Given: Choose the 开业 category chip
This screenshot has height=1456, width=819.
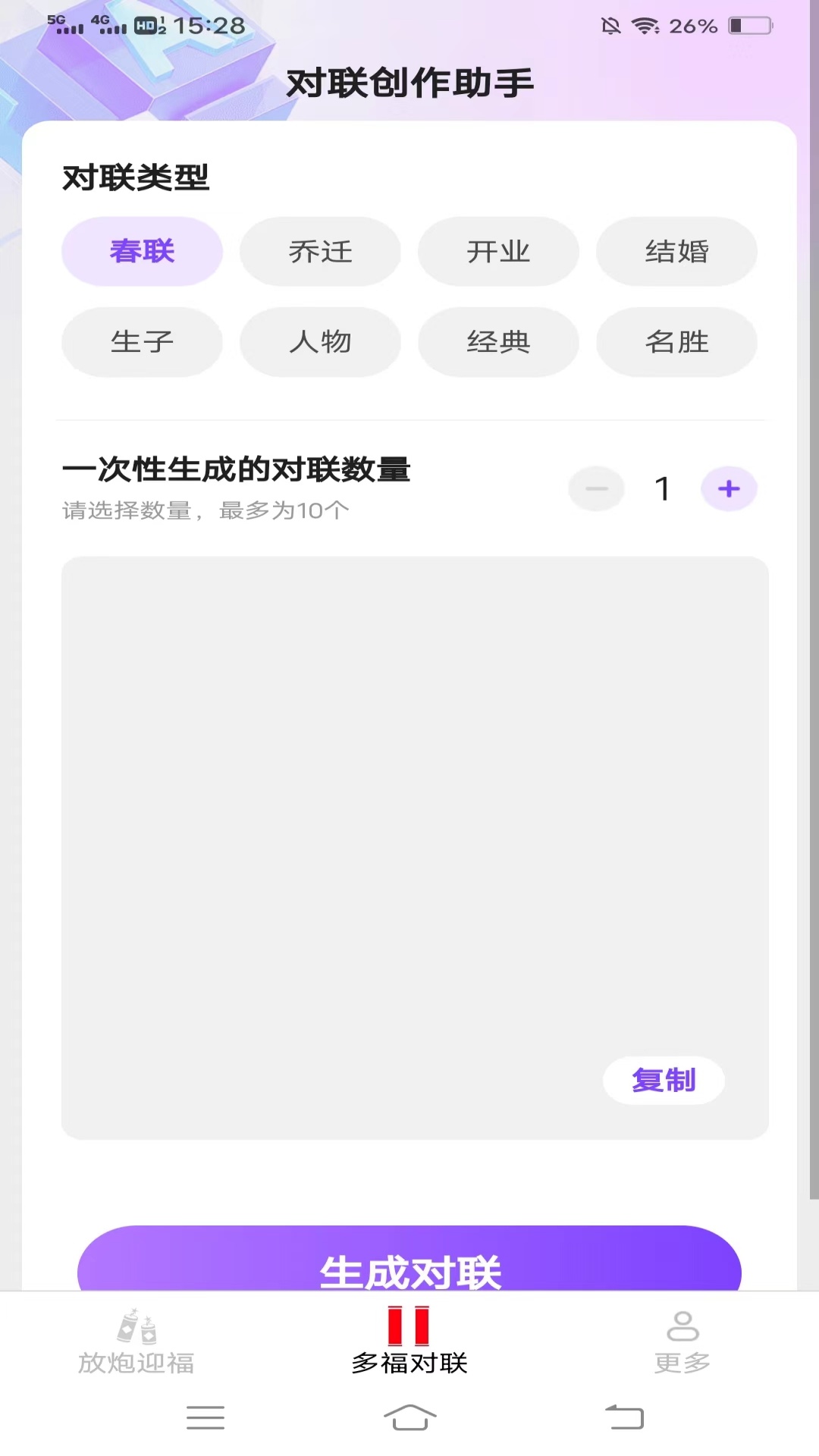Looking at the screenshot, I should pos(498,251).
